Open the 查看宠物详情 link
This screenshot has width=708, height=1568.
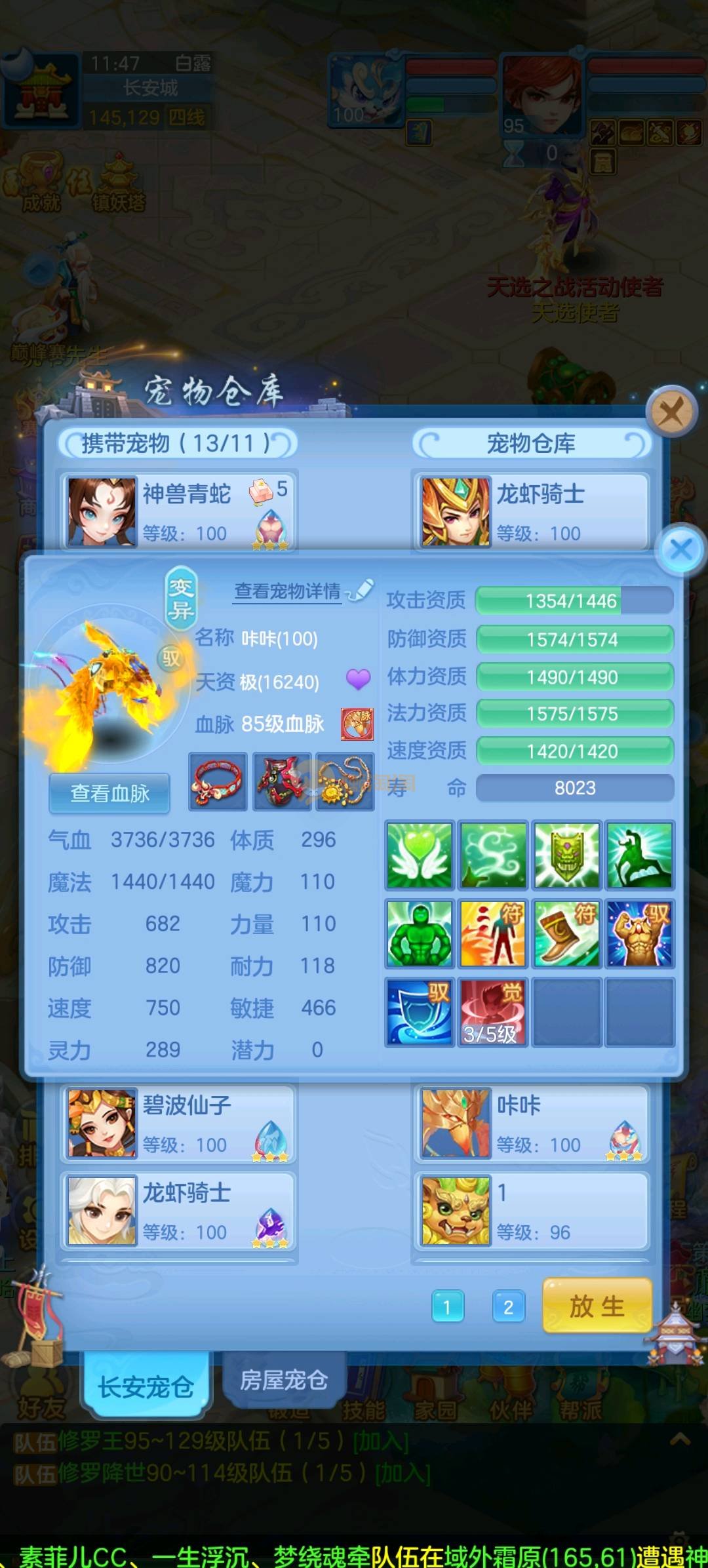click(288, 591)
